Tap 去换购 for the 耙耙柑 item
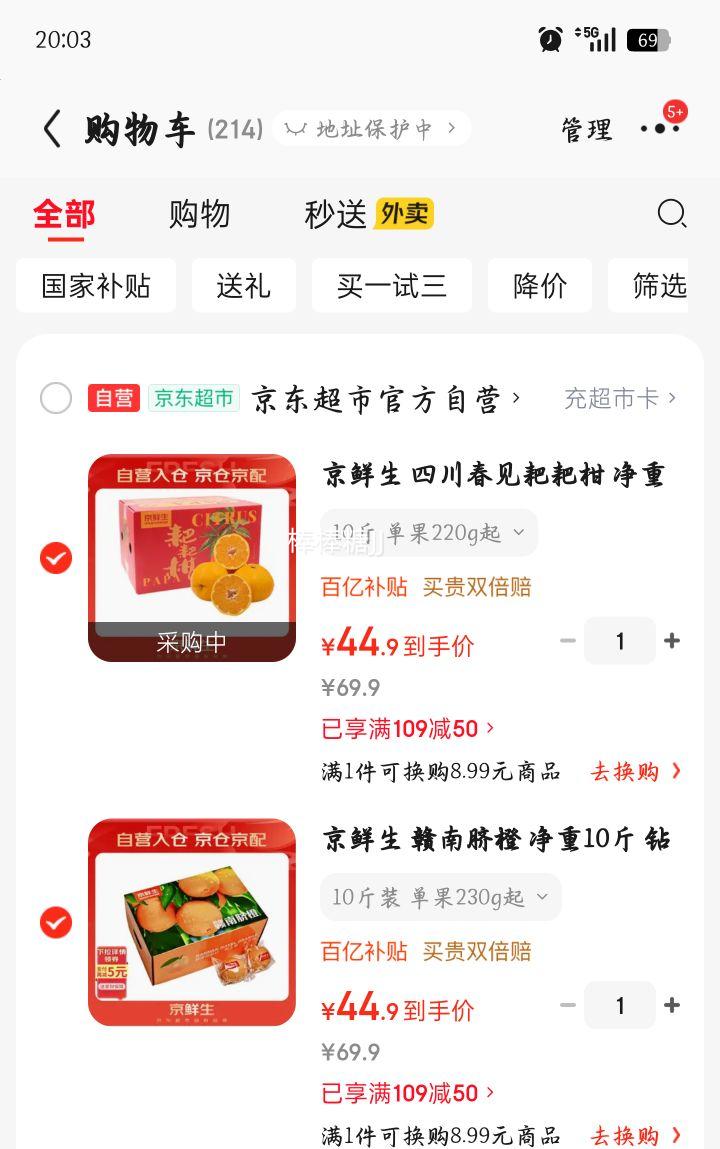 click(626, 771)
